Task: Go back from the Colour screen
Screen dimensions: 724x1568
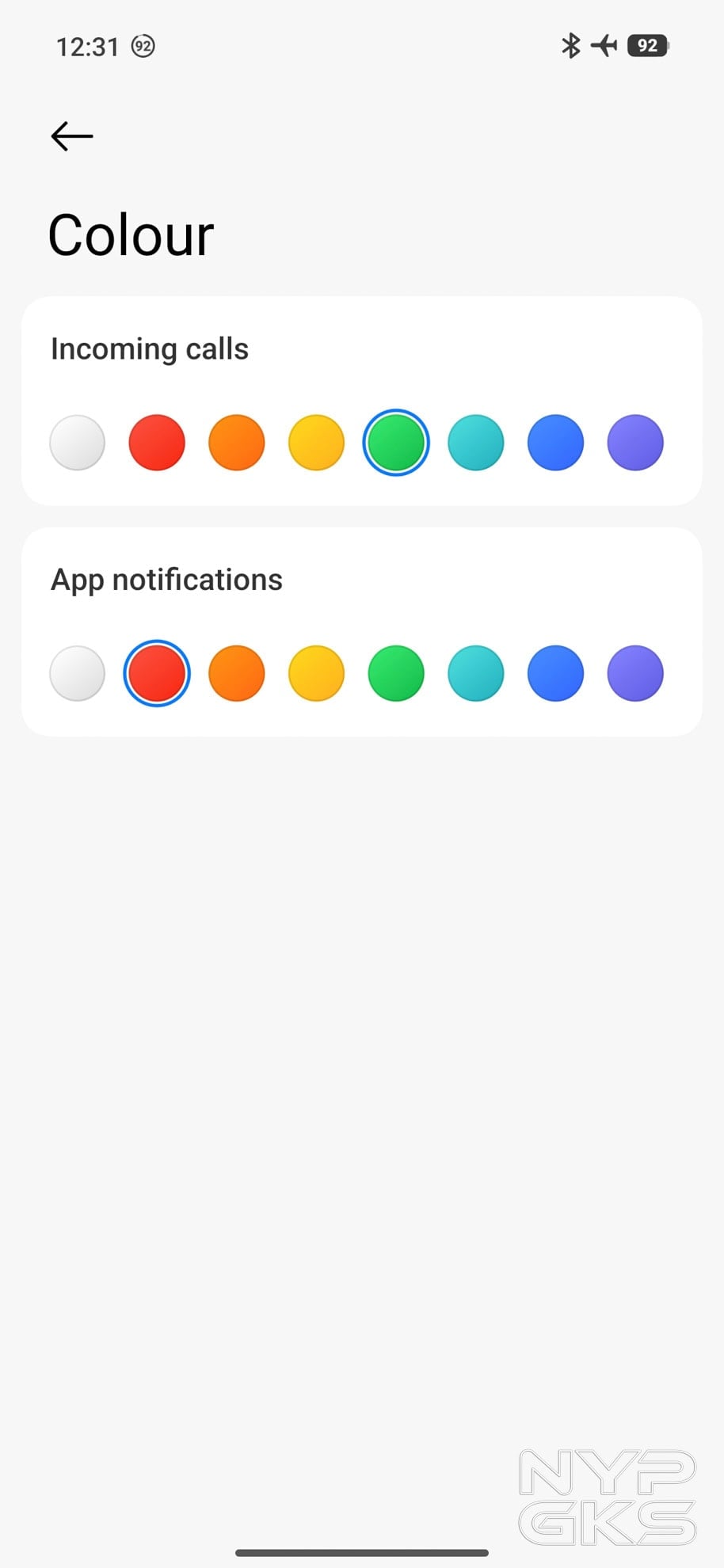Action: pos(72,136)
